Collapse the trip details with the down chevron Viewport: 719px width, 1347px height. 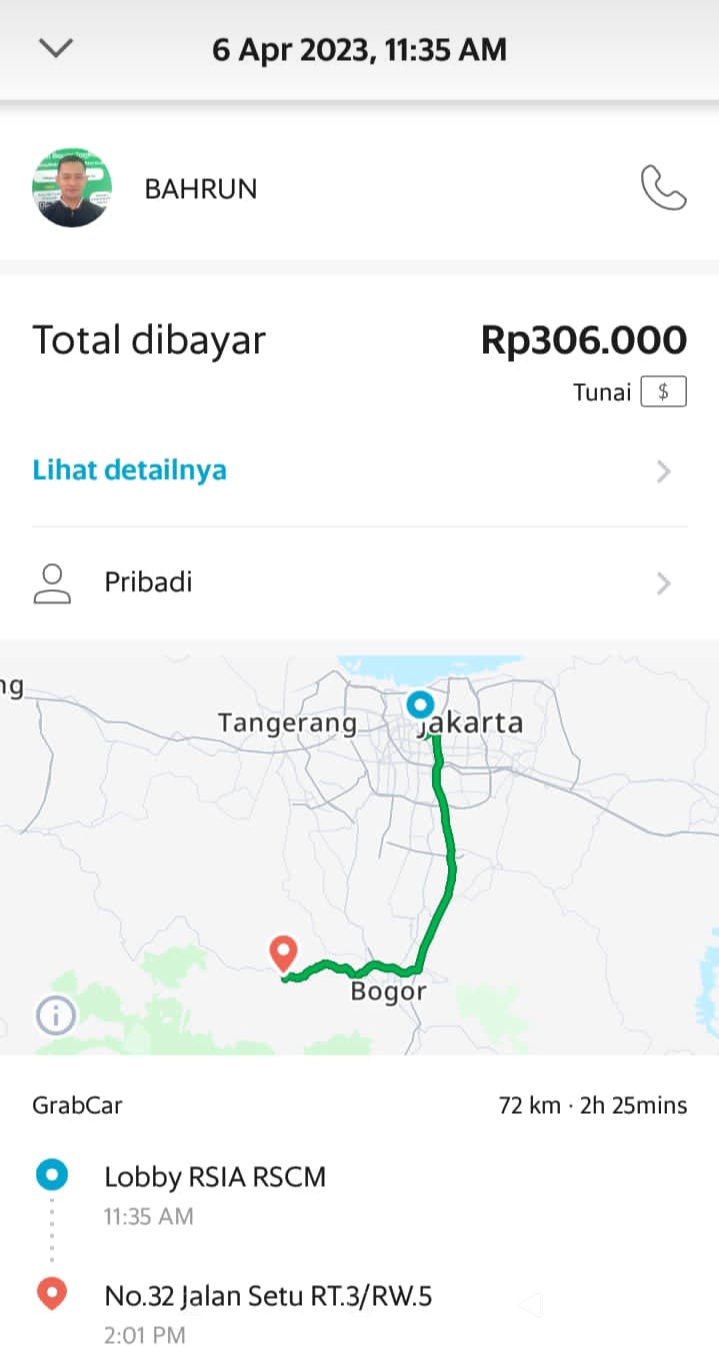pos(55,48)
